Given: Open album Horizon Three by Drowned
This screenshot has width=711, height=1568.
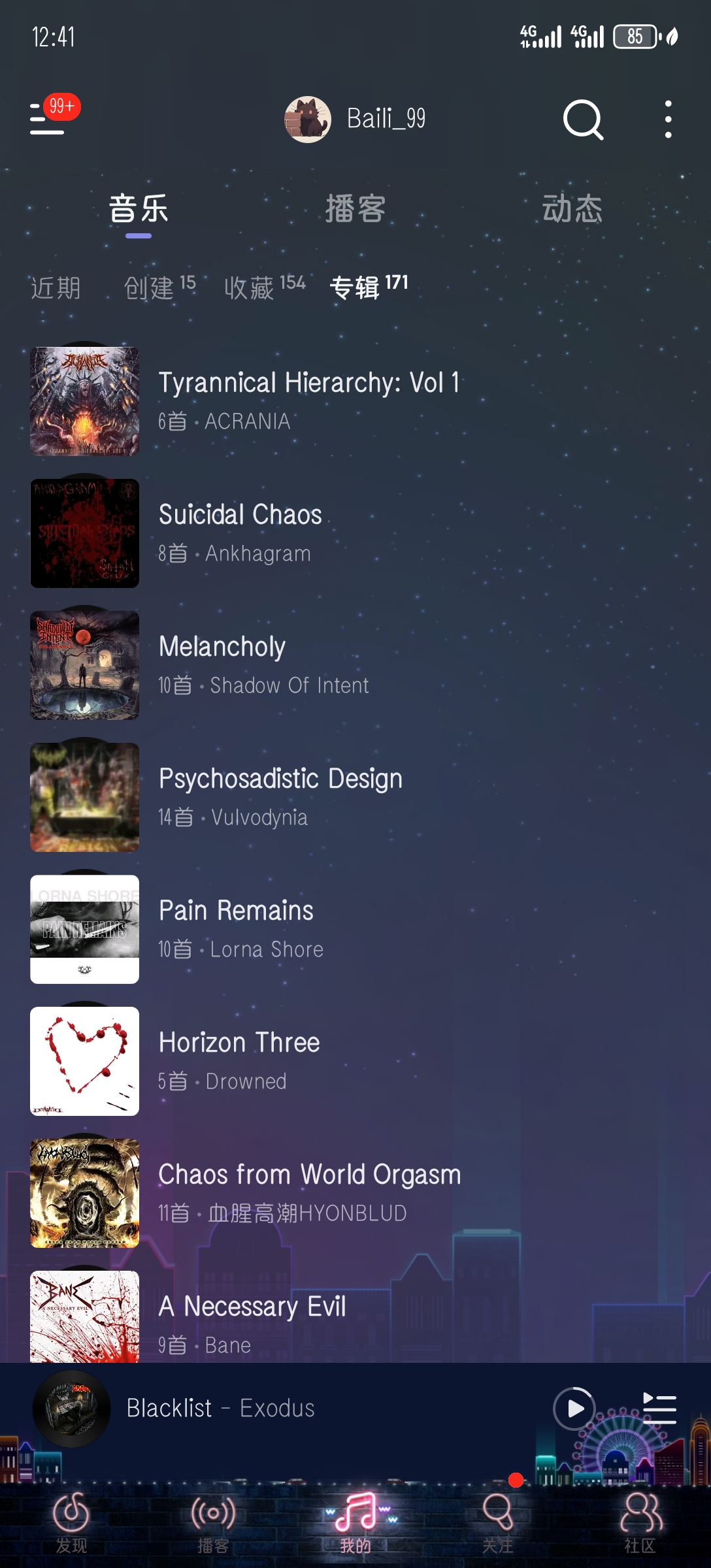Looking at the screenshot, I should (239, 1060).
